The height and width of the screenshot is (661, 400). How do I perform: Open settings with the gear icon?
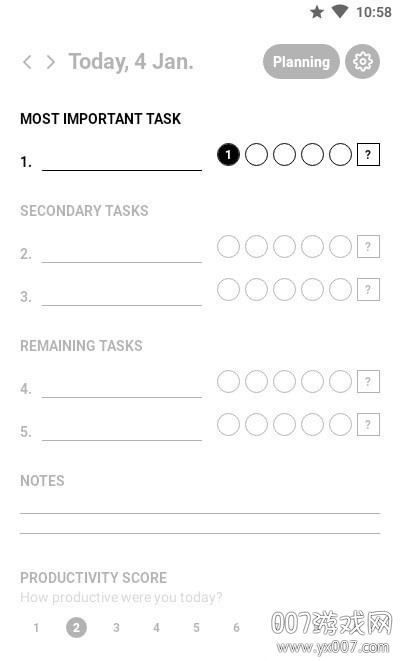tap(362, 62)
